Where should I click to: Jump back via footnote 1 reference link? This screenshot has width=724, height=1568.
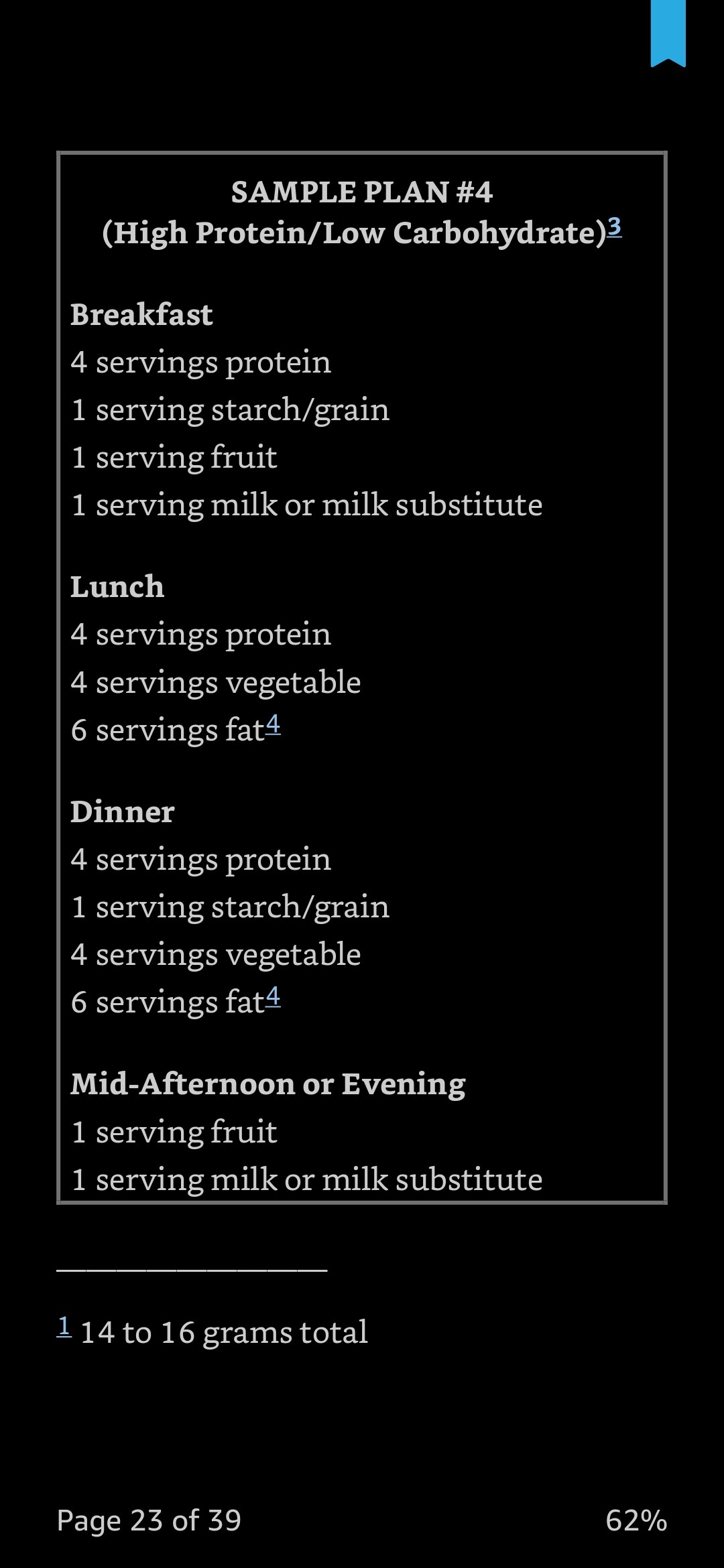(x=64, y=1326)
